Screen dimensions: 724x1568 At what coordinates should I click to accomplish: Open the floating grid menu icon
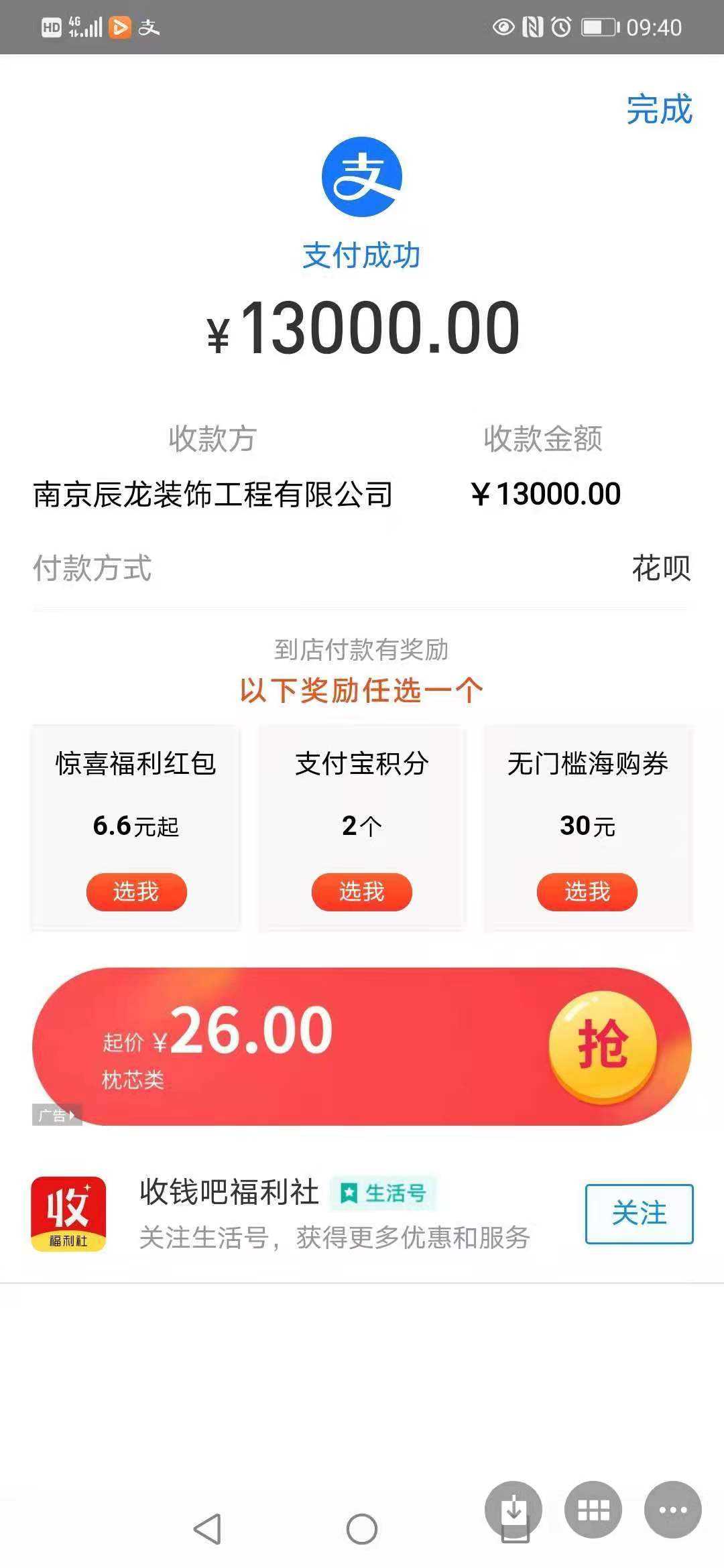pos(593,1510)
